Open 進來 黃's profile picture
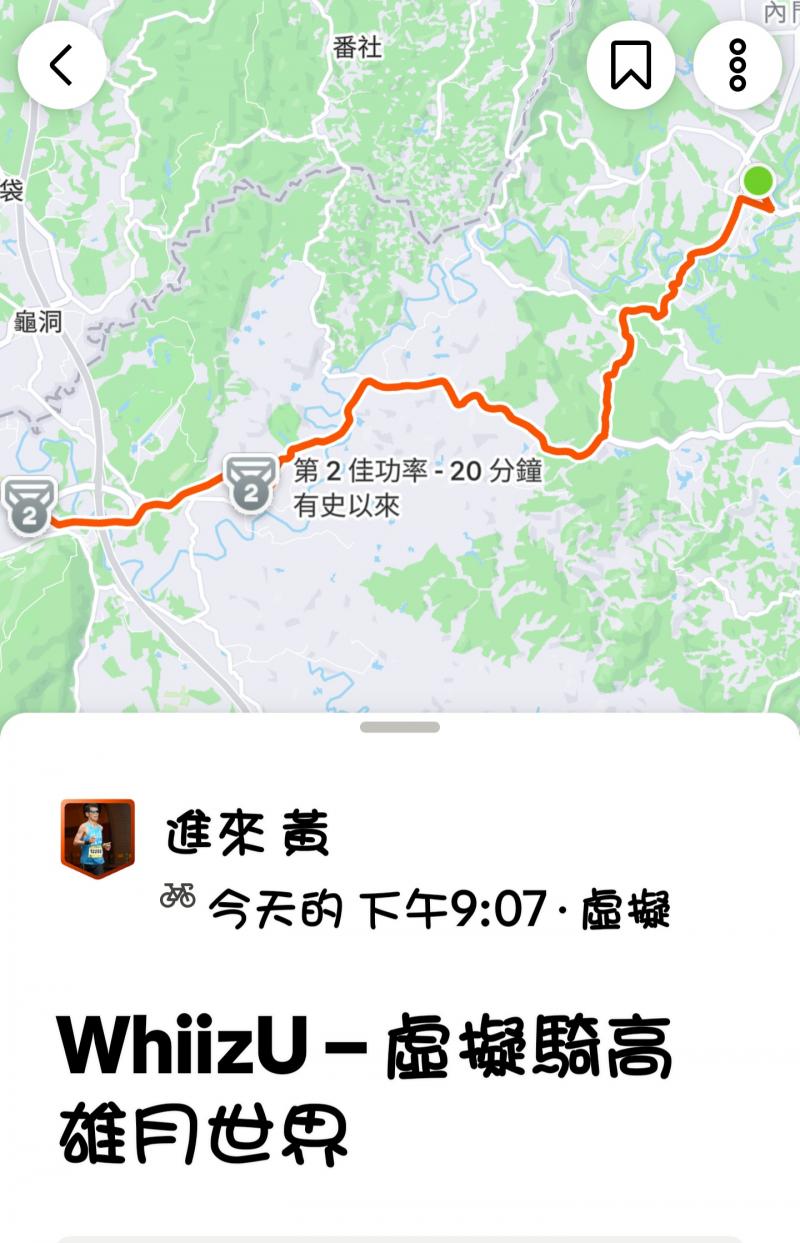The image size is (800, 1243). (x=97, y=838)
